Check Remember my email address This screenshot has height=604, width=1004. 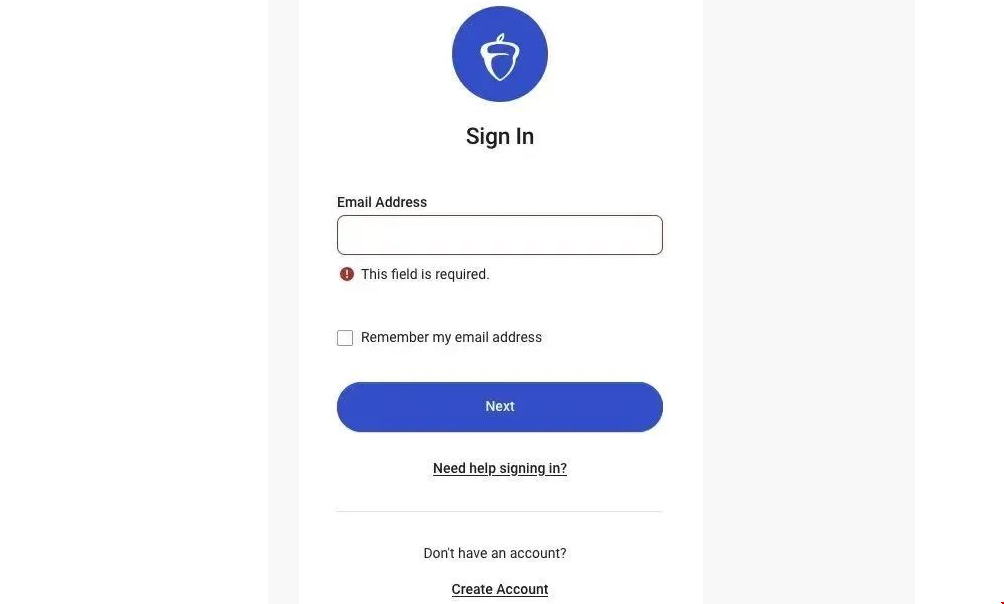345,338
